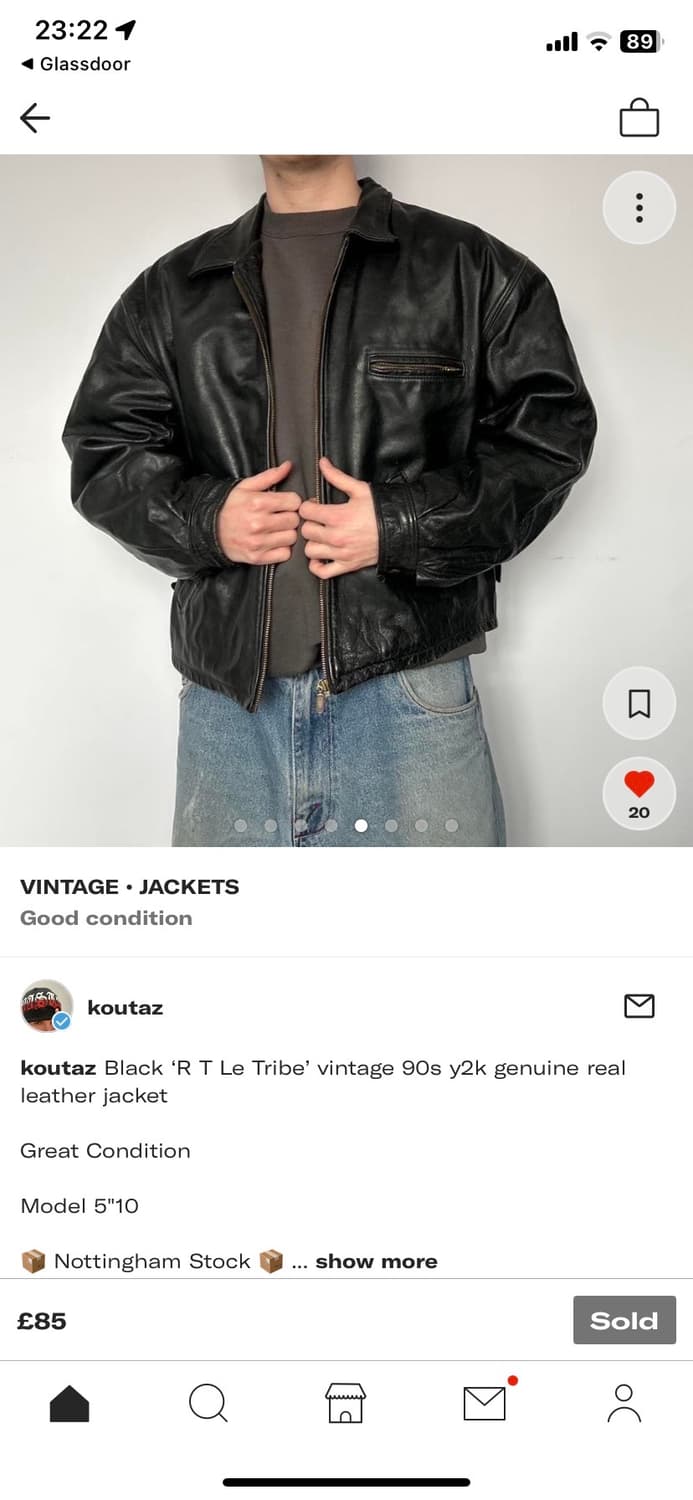
Task: Return to Glassdoor app
Action: pos(76,64)
